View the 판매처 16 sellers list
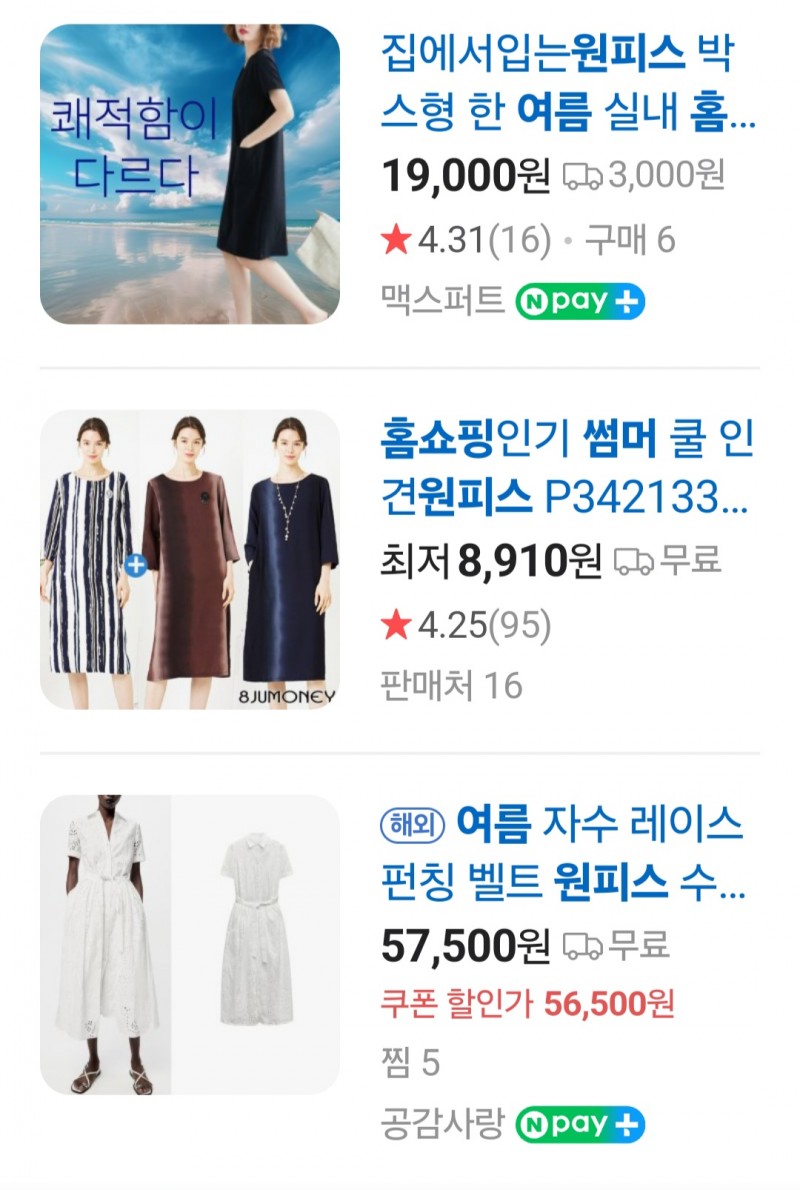Viewport: 800px width, 1190px height. 452,686
